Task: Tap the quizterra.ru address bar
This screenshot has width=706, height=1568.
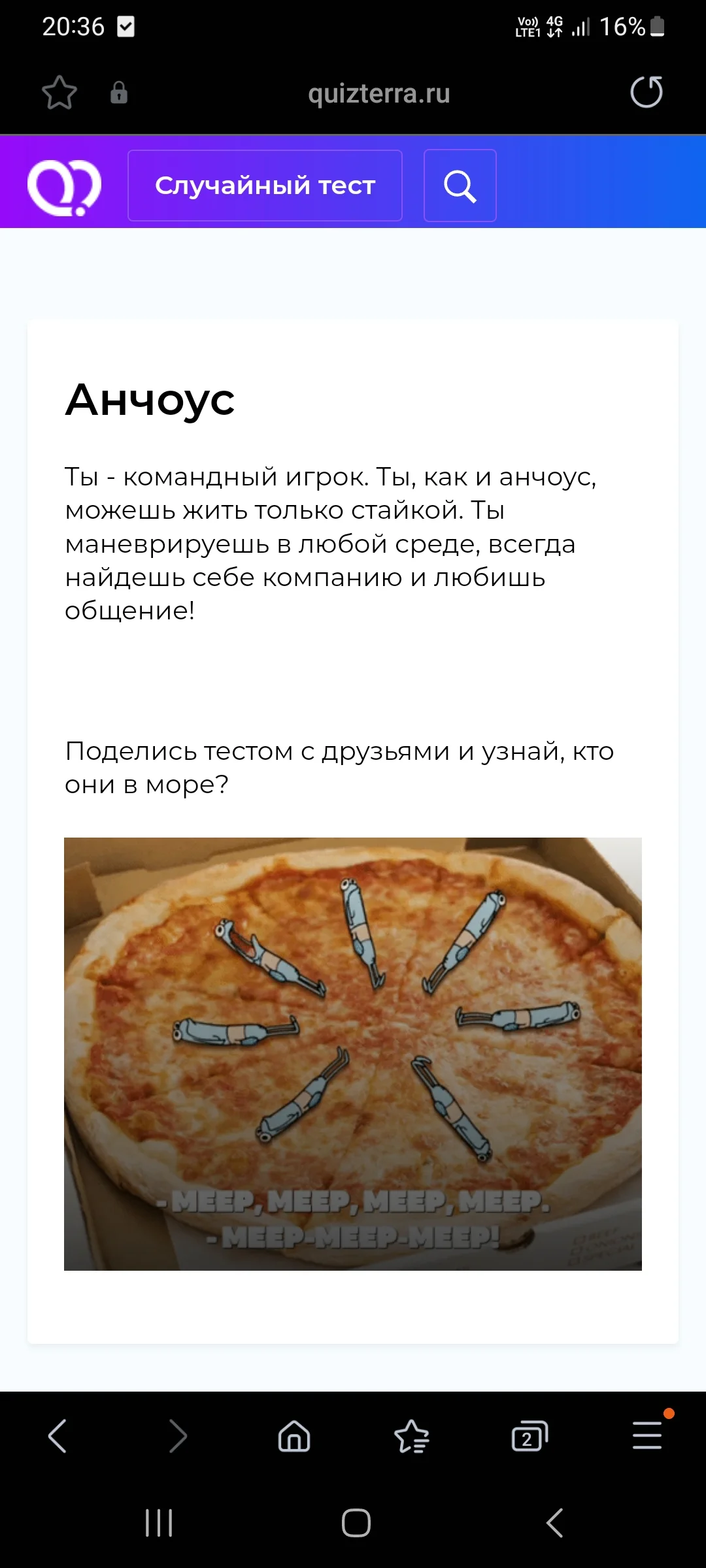Action: coord(378,93)
